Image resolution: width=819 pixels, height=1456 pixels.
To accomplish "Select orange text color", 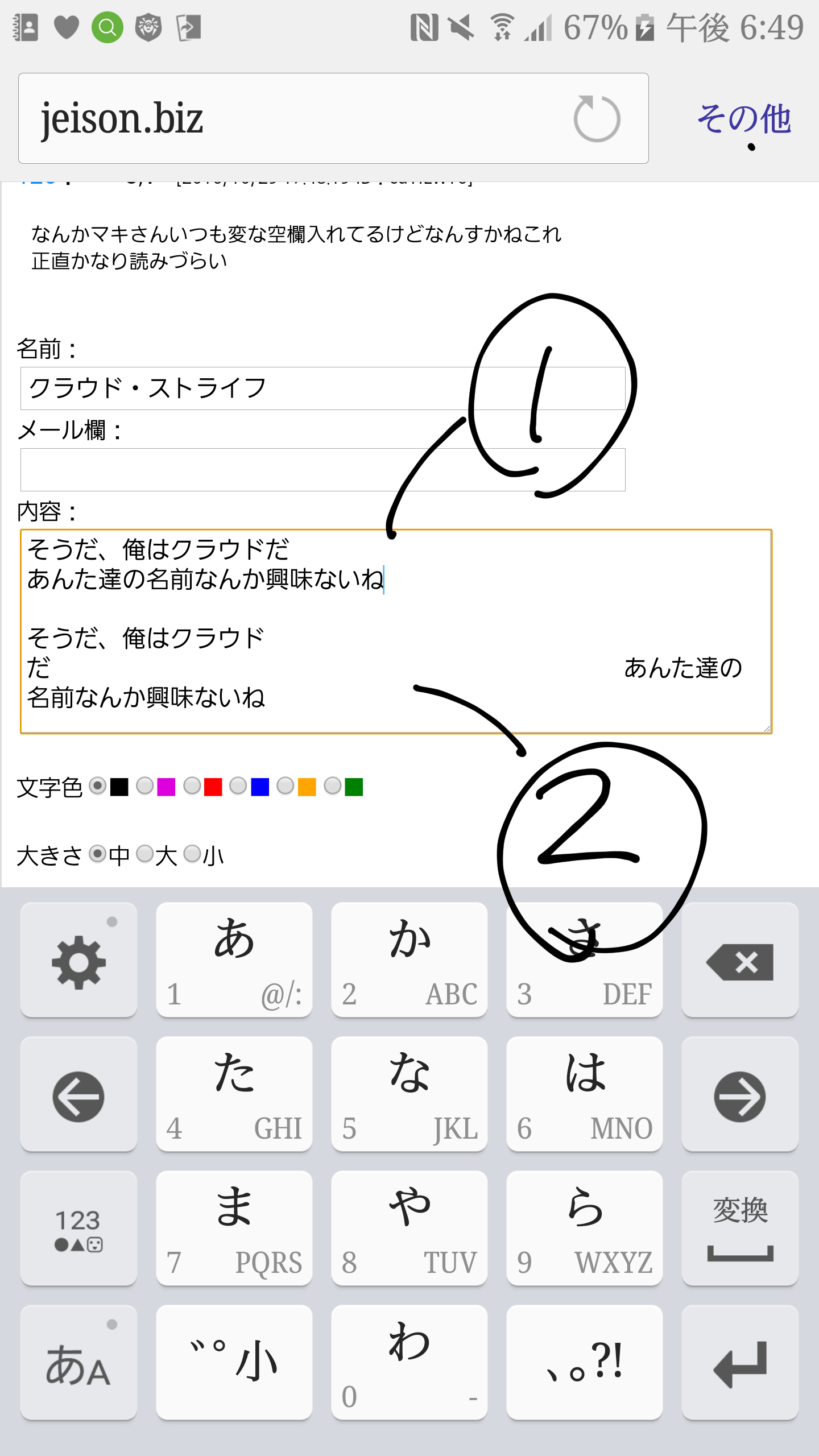I will pos(286,787).
